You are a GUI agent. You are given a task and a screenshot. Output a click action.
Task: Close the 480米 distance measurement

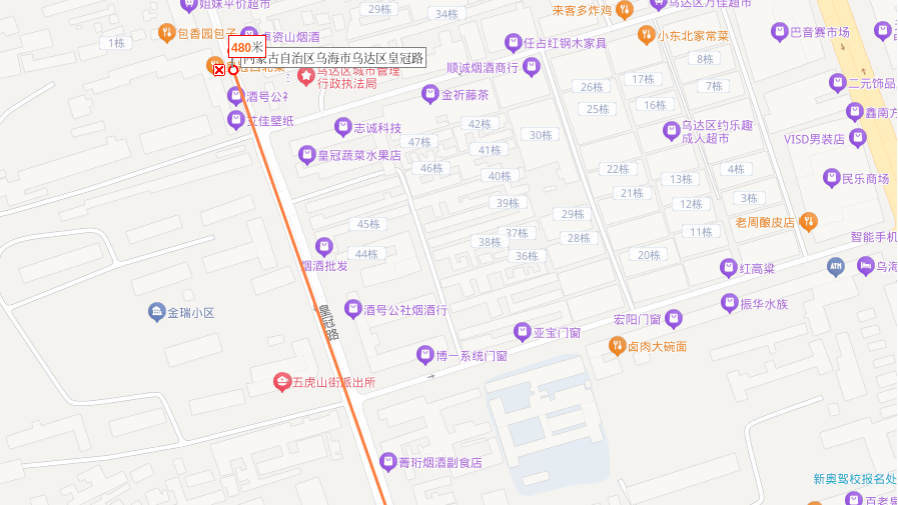[218, 69]
